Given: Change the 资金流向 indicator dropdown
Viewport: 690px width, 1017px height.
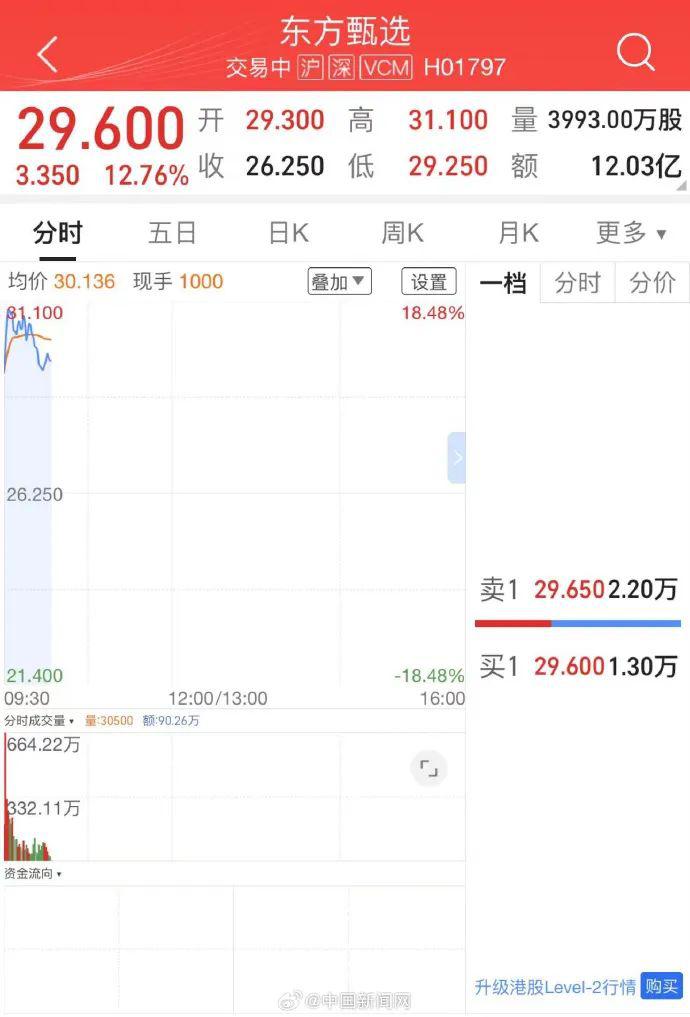Looking at the screenshot, I should 33,874.
